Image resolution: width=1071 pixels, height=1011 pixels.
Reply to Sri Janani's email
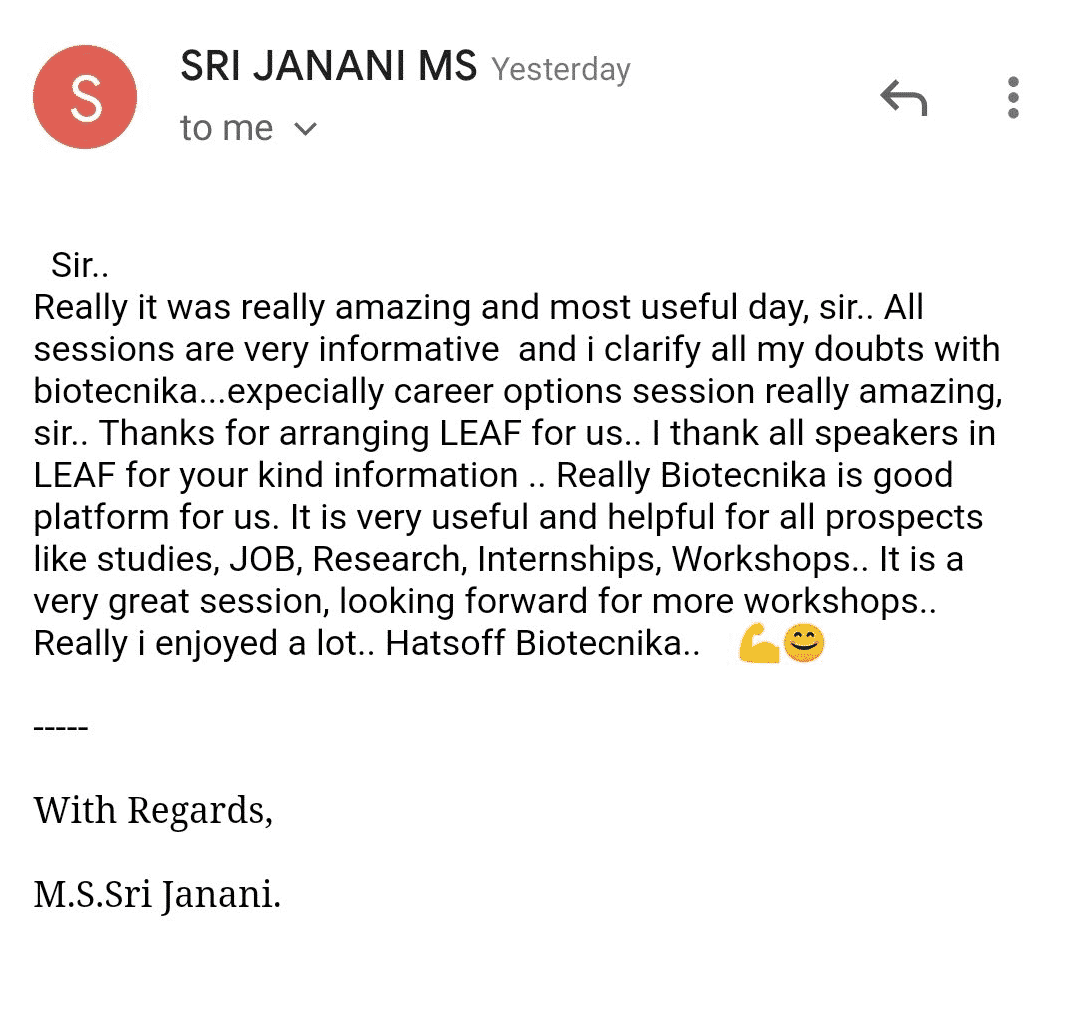click(x=903, y=98)
